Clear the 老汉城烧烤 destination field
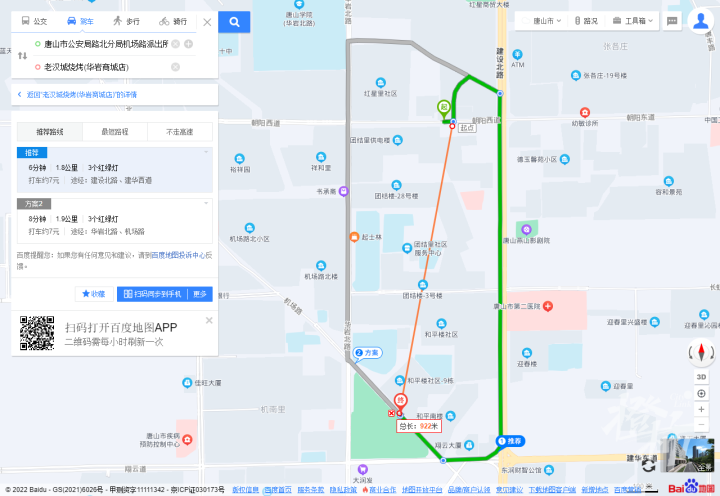 pos(175,67)
